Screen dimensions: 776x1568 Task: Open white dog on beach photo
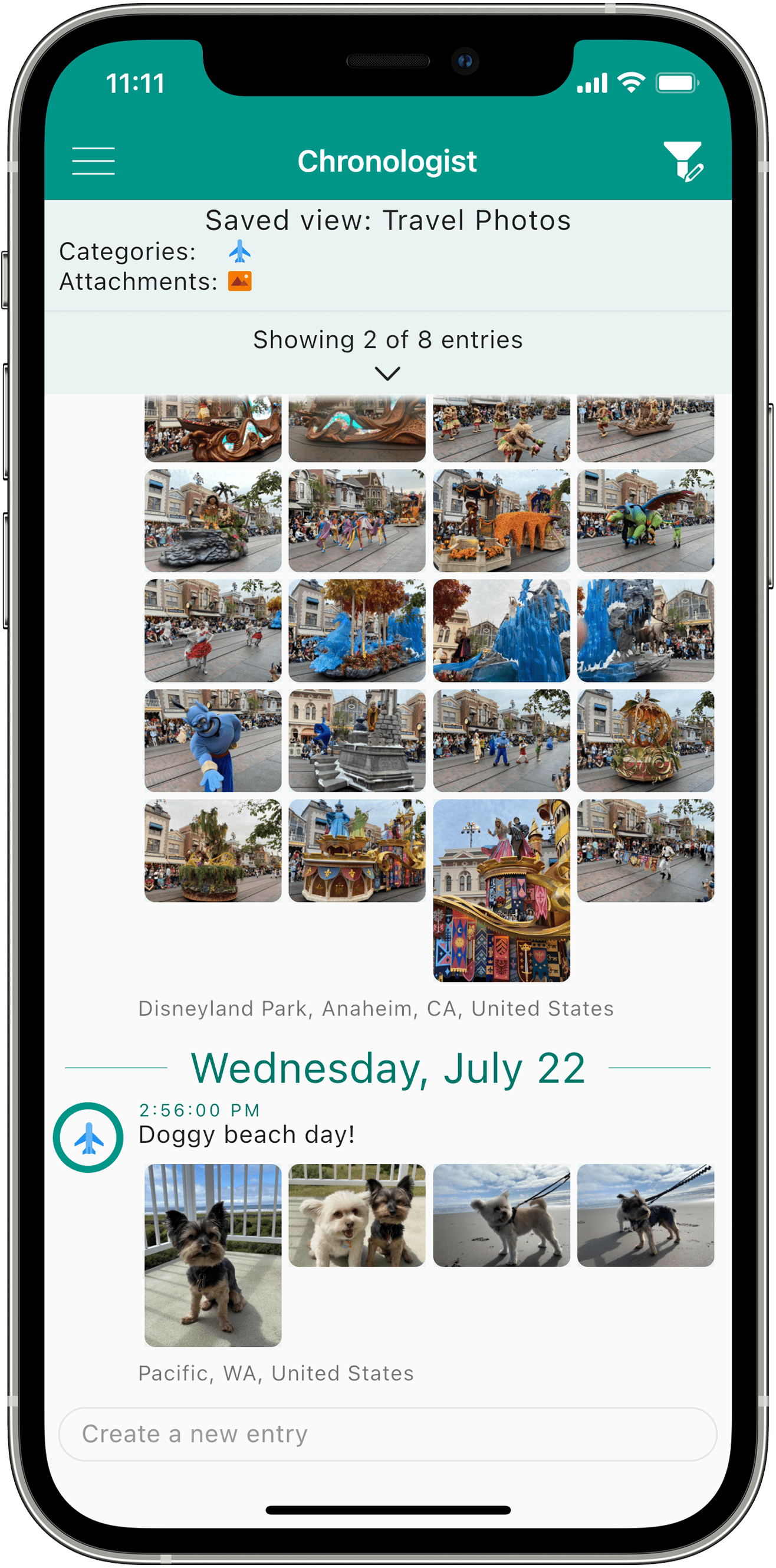point(501,1215)
